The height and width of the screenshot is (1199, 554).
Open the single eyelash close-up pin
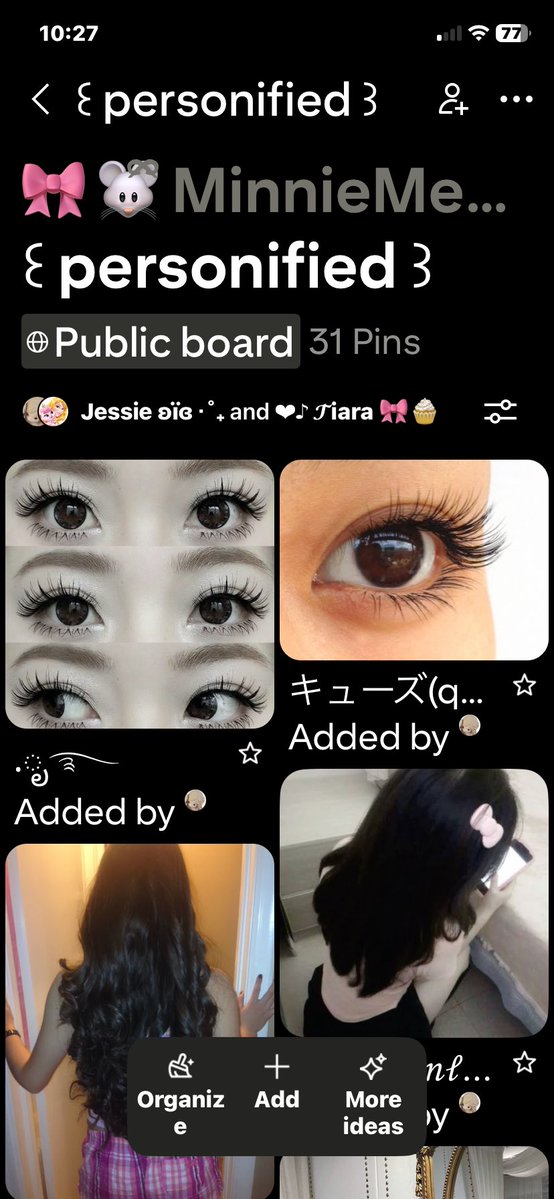(x=414, y=560)
